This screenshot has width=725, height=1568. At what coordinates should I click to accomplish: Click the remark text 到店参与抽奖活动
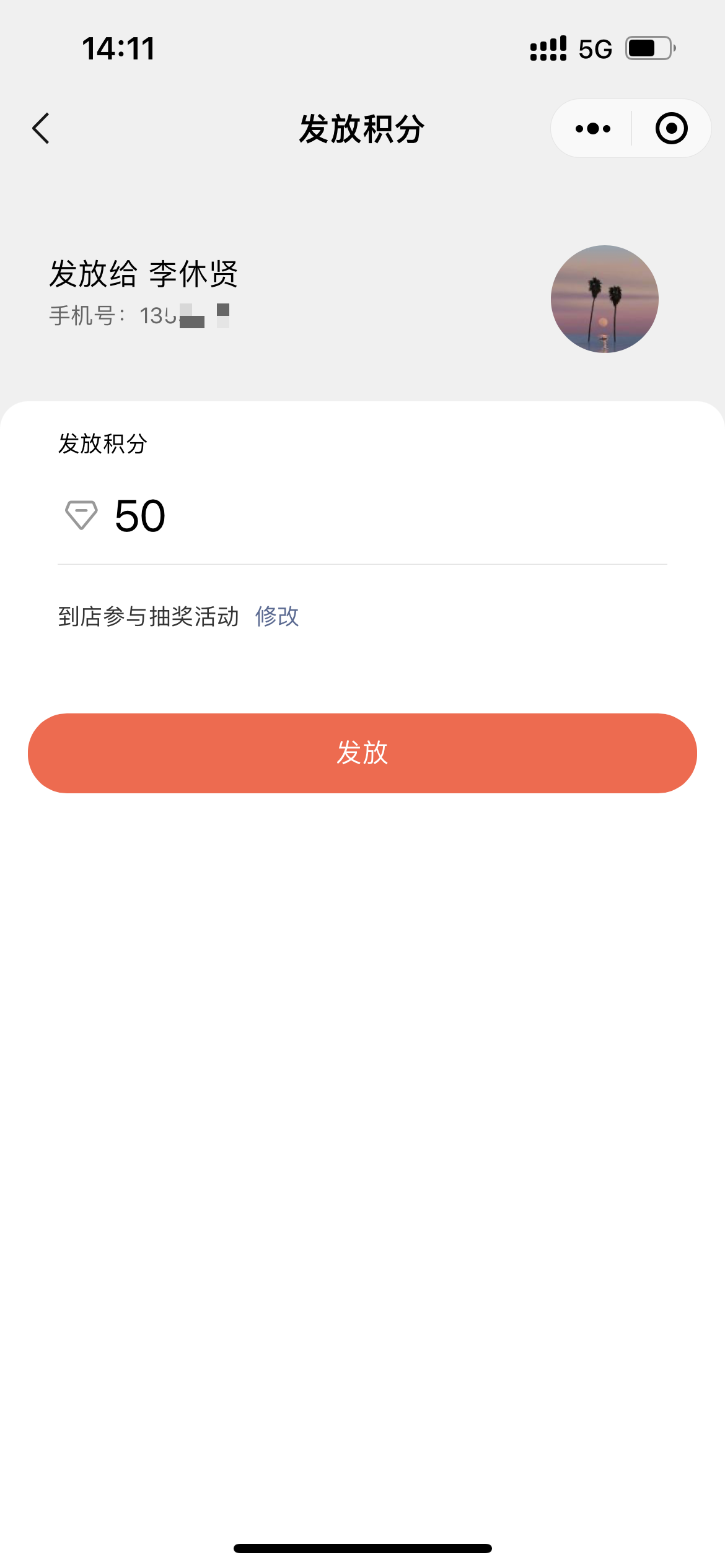[149, 616]
